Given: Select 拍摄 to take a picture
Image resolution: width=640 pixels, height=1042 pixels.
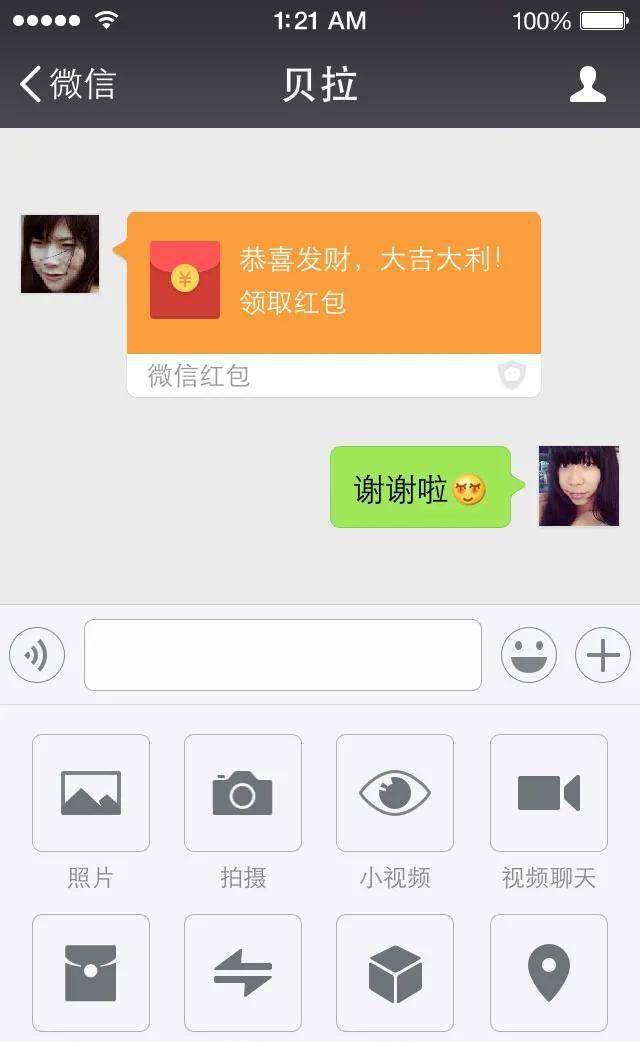Looking at the screenshot, I should [x=243, y=793].
